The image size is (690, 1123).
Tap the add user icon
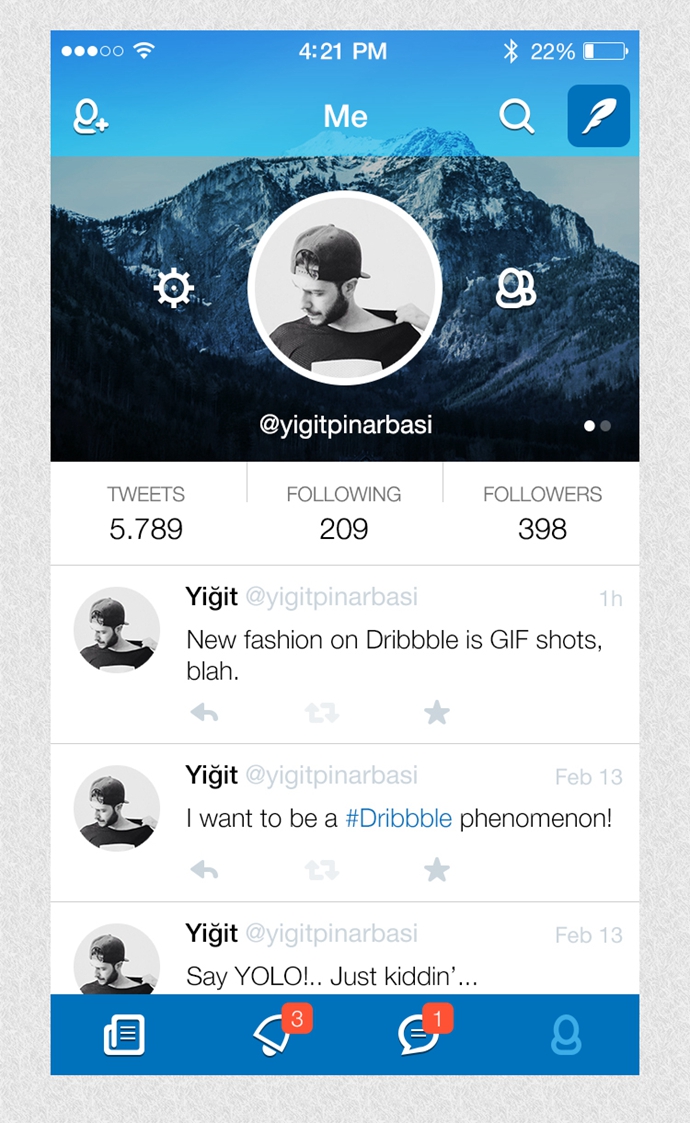[91, 117]
